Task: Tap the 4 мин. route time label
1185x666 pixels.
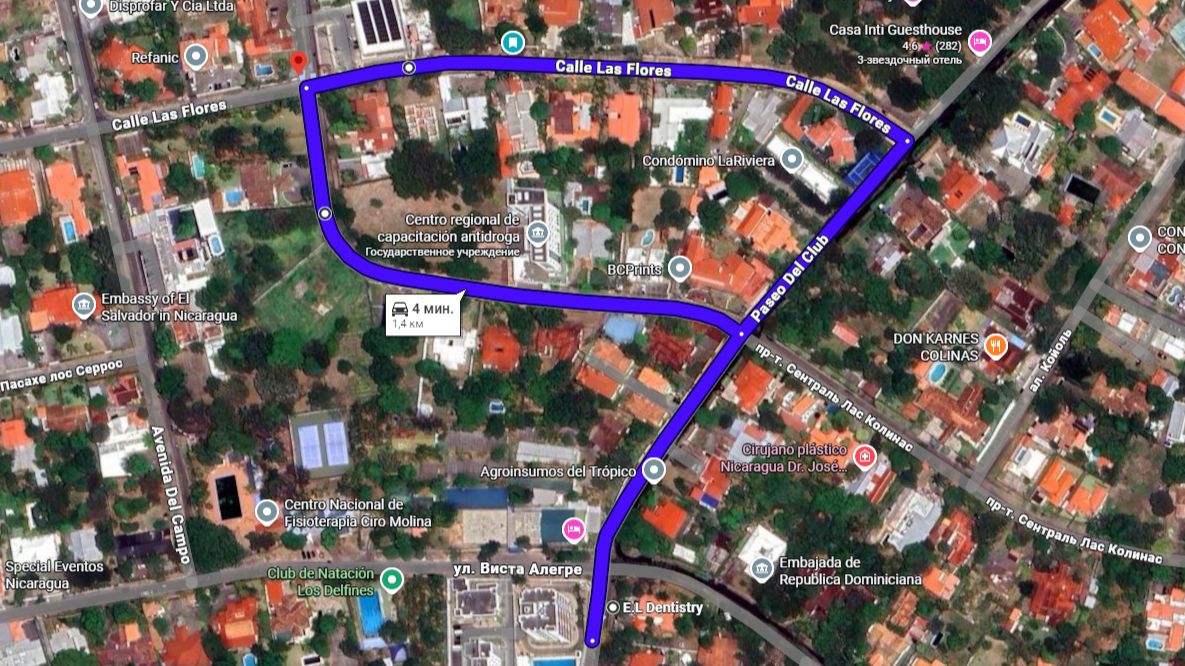Action: point(423,313)
